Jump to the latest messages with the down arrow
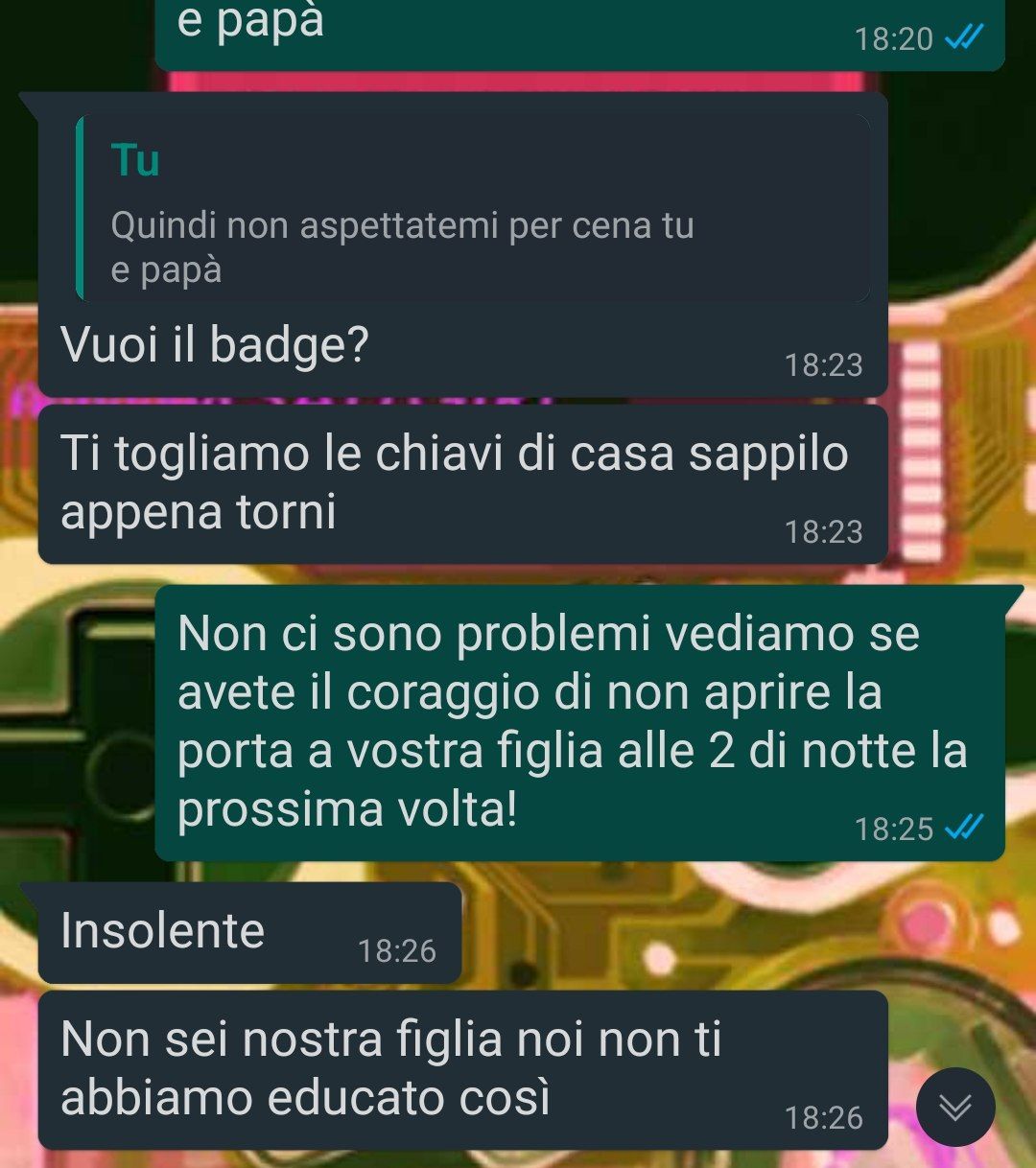Viewport: 1036px width, 1168px height. (954, 1107)
